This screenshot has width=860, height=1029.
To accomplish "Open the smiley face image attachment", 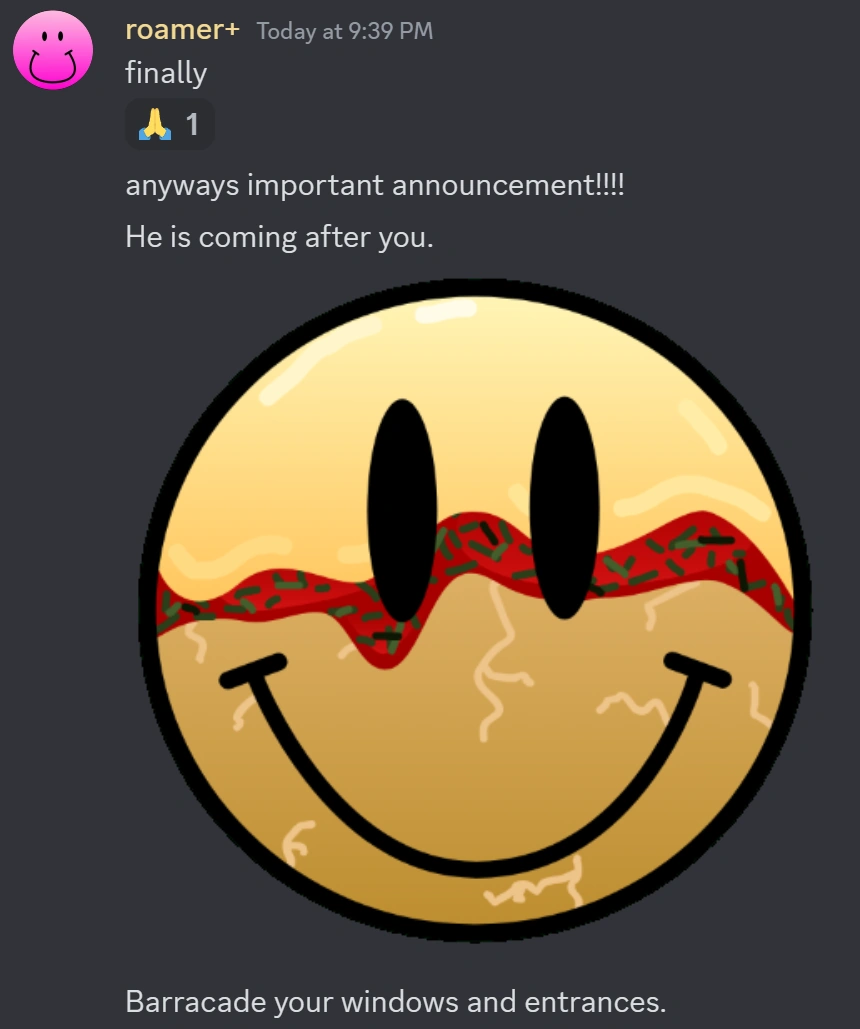I will click(x=475, y=610).
